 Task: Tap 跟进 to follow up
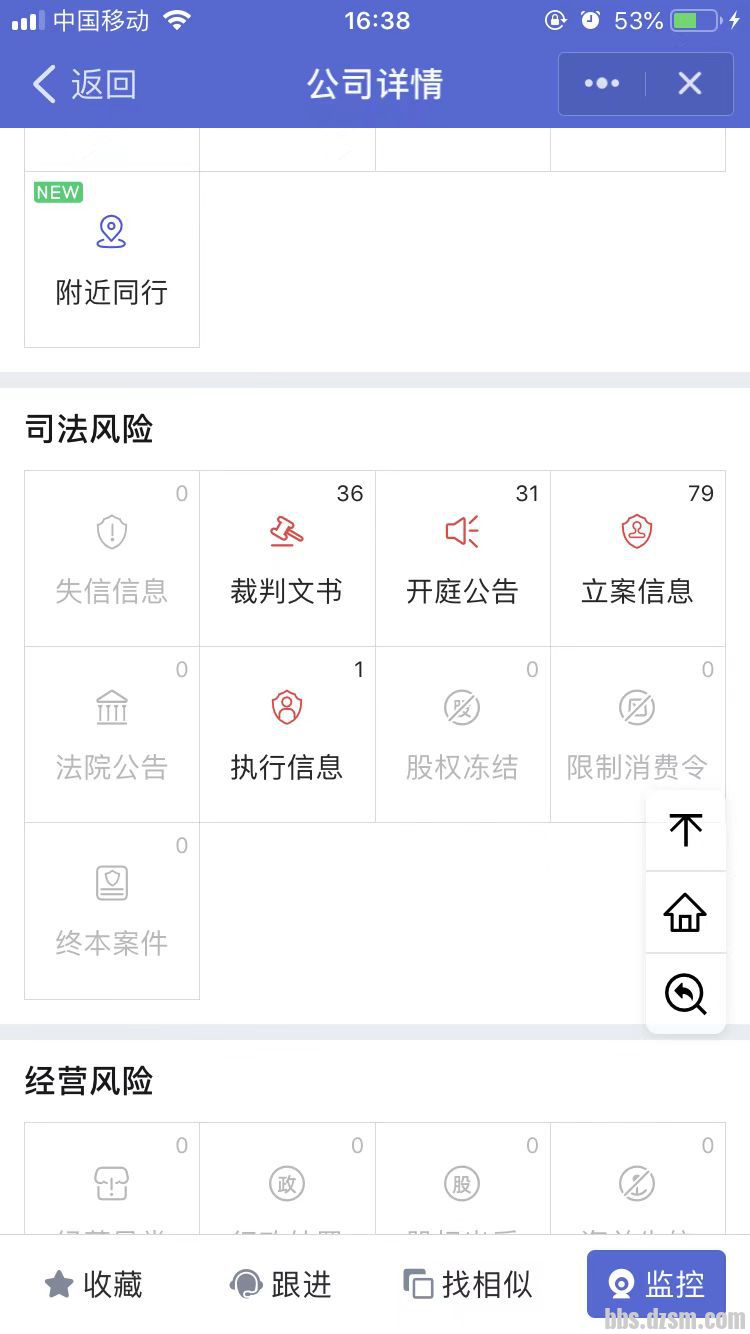pos(281,1285)
